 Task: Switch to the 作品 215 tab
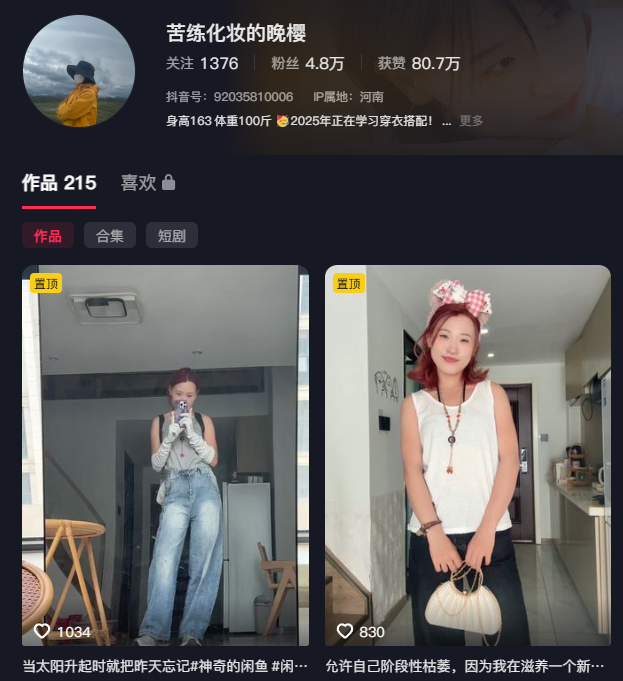pyautogui.click(x=59, y=183)
